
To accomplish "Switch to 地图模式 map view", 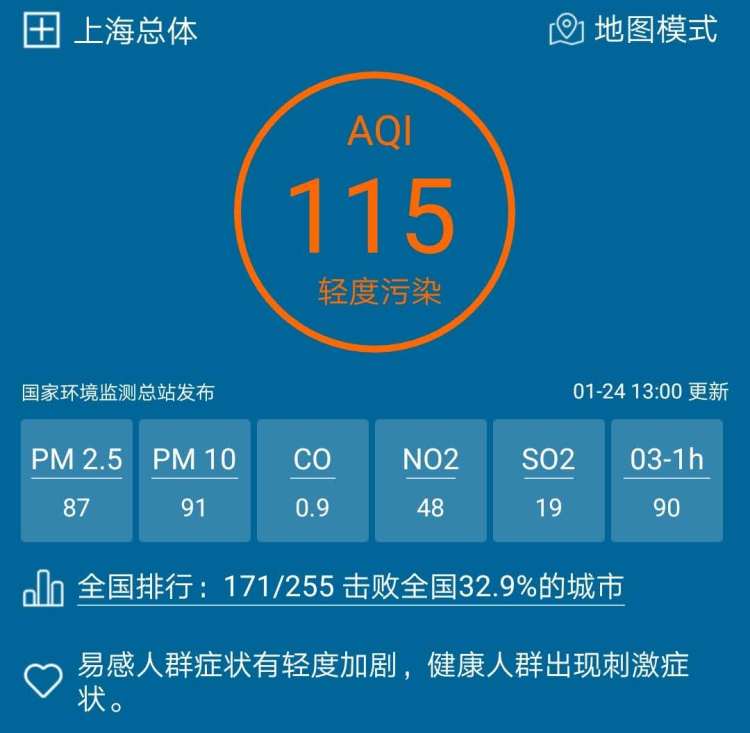I will pos(634,30).
